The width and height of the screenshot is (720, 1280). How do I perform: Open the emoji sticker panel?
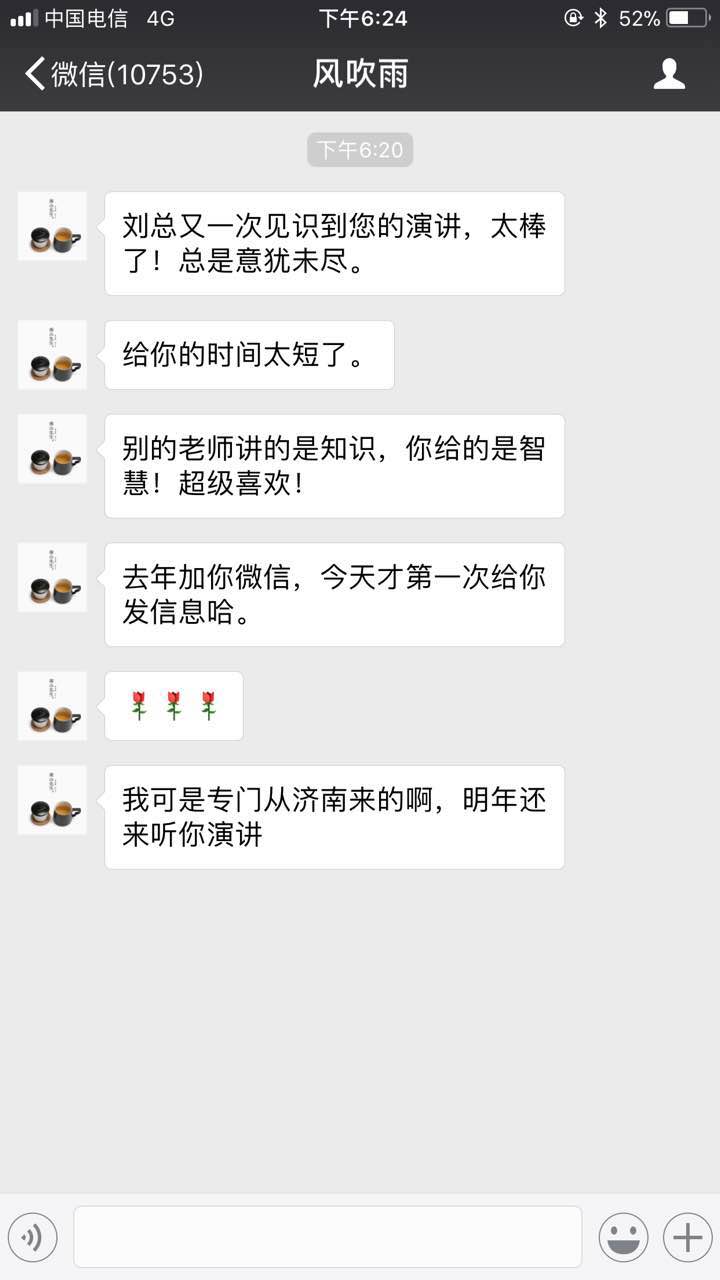coord(623,1238)
